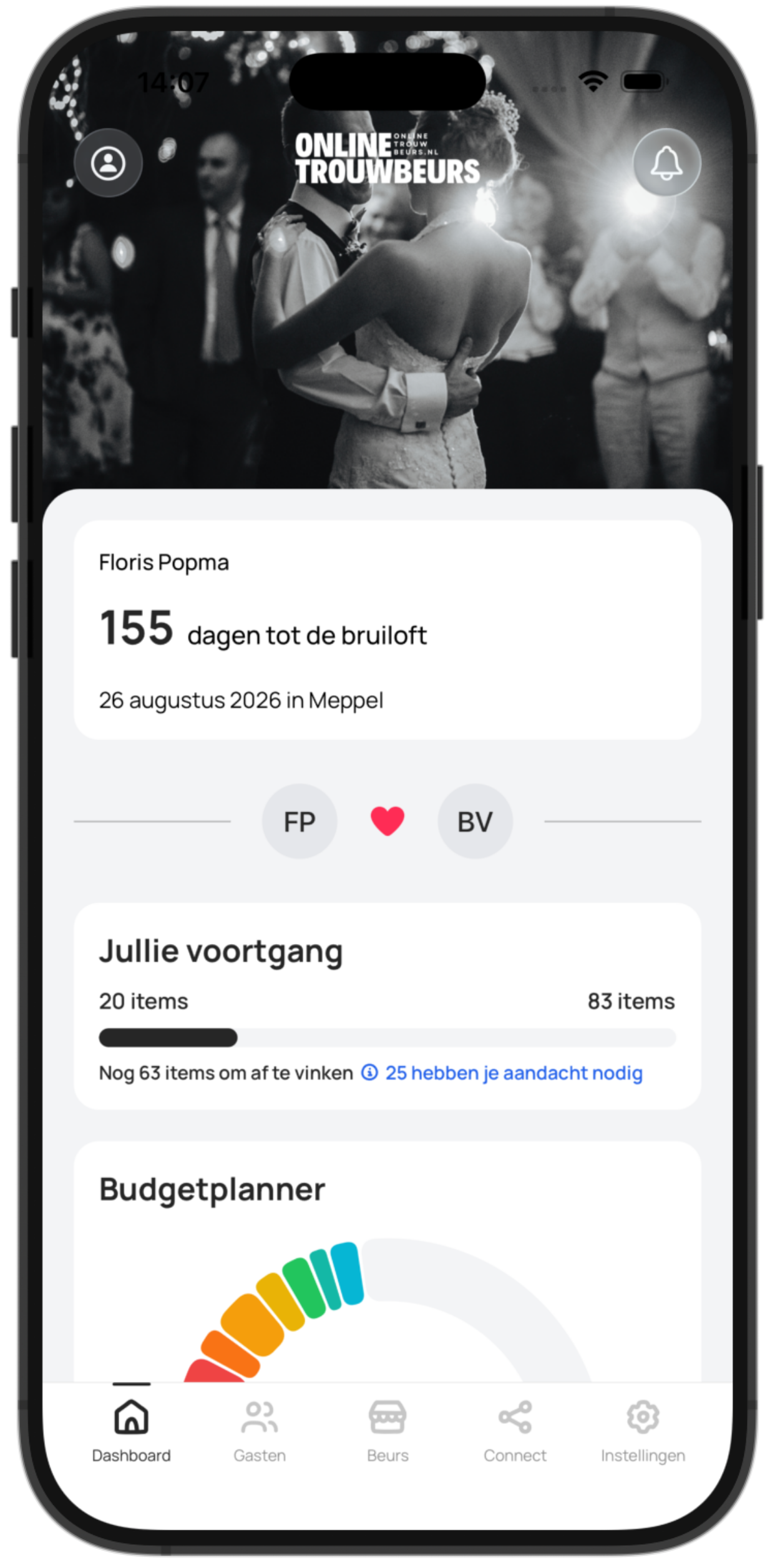The height and width of the screenshot is (1568, 775).
Task: Switch to the Gasten tab
Action: point(260,1430)
